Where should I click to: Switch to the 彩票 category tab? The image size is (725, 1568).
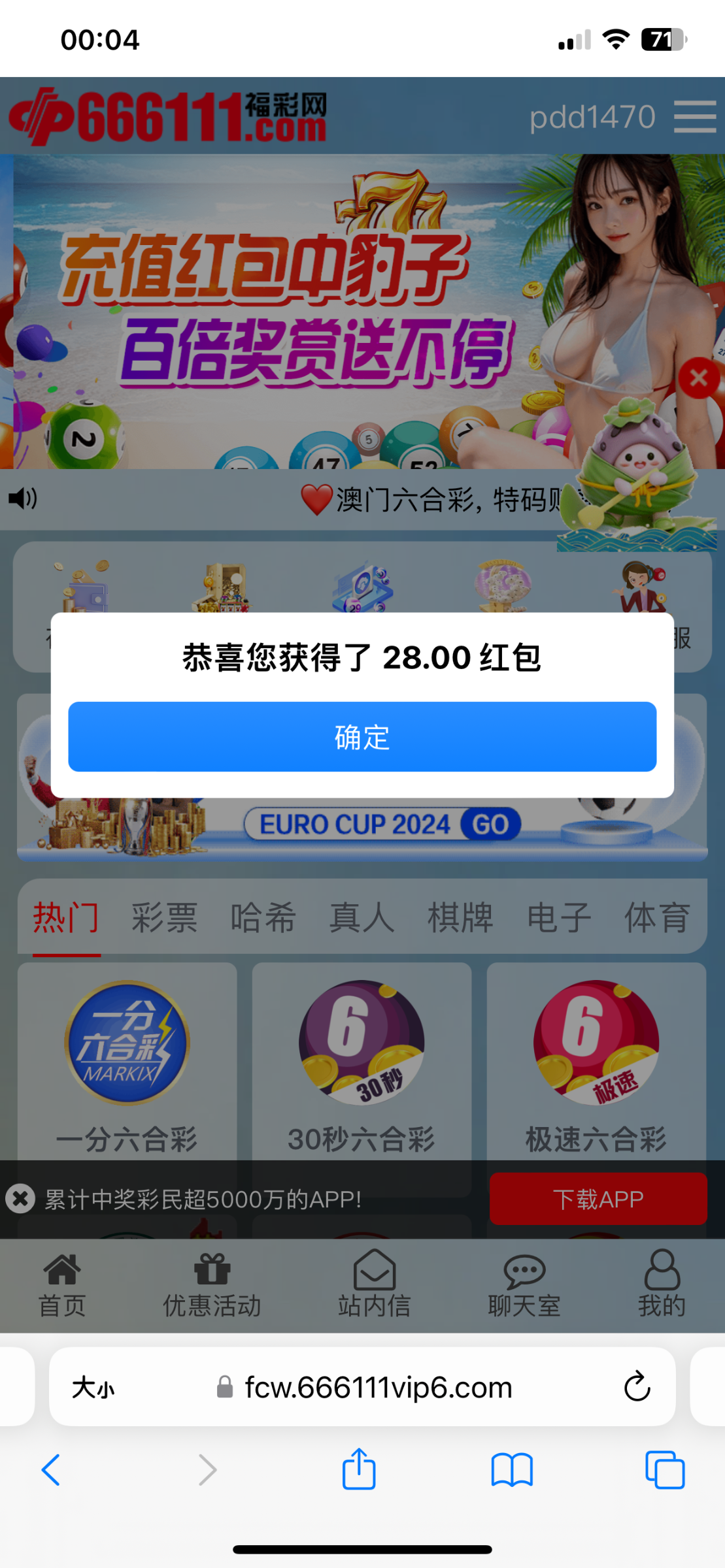click(164, 917)
